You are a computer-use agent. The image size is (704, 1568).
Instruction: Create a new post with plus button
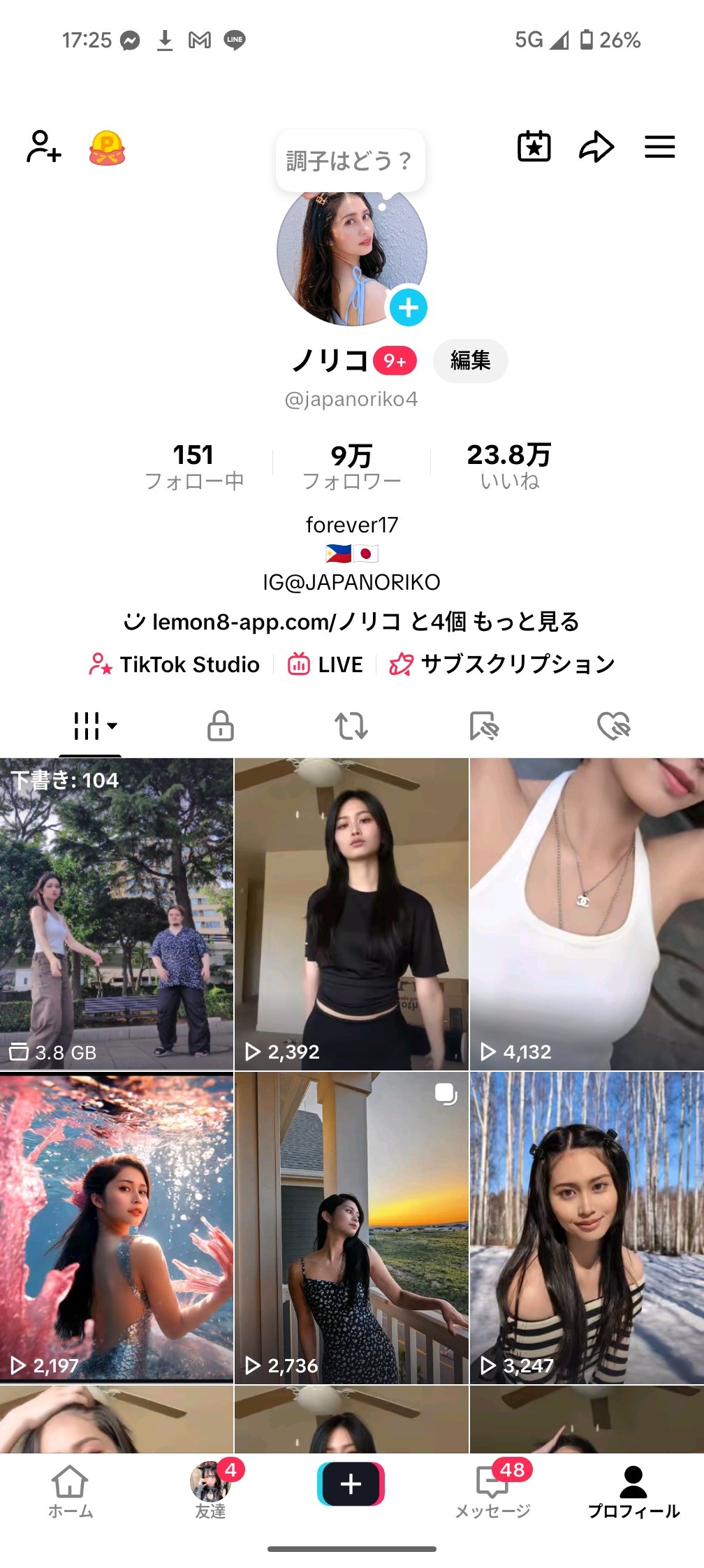351,1483
